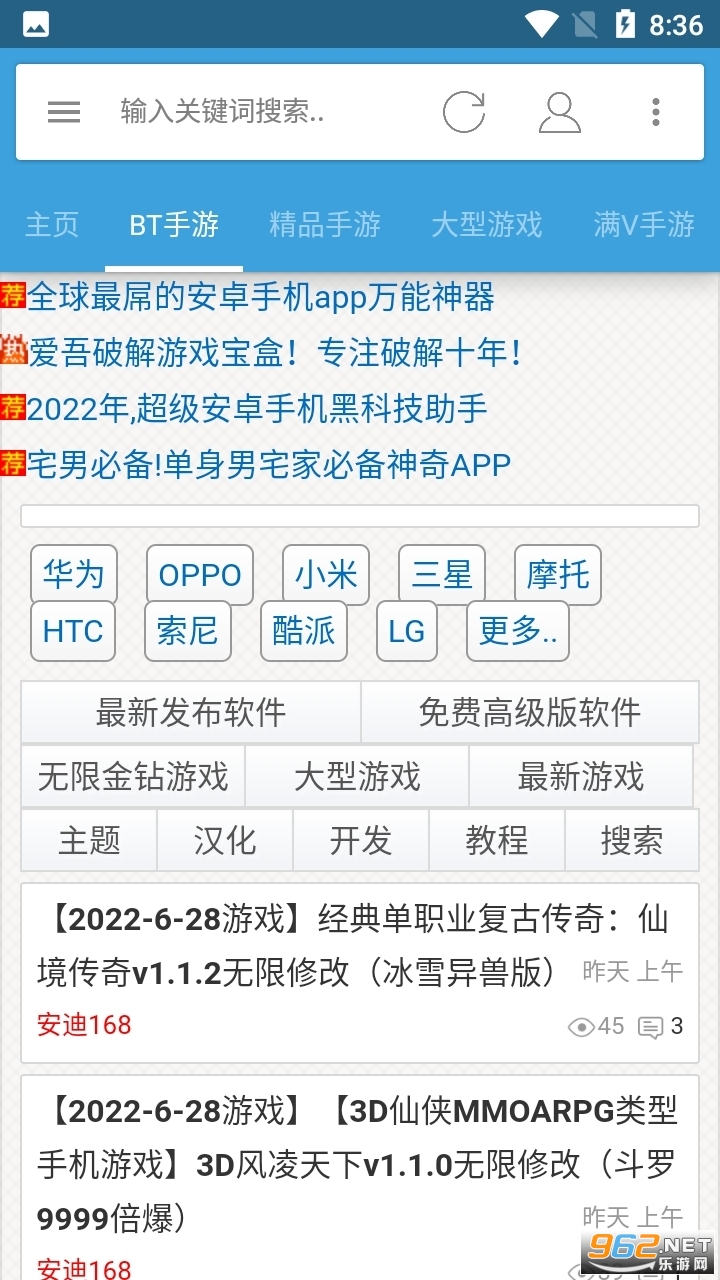Select the OPPO brand chip

point(200,575)
